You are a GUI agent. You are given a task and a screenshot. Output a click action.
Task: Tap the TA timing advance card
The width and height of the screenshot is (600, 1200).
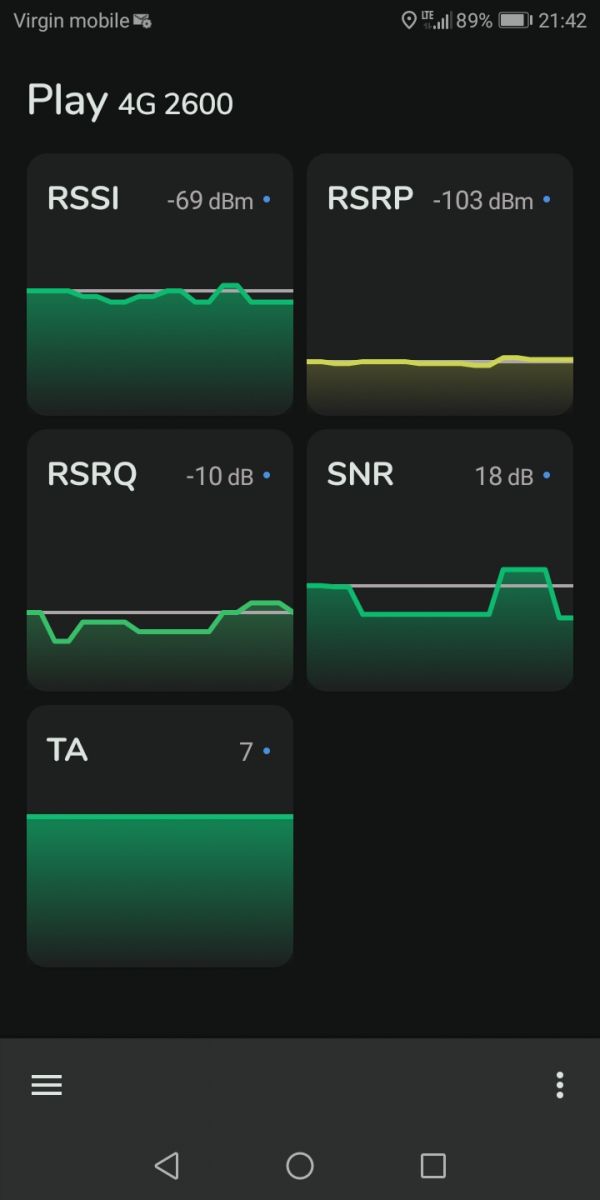click(160, 836)
